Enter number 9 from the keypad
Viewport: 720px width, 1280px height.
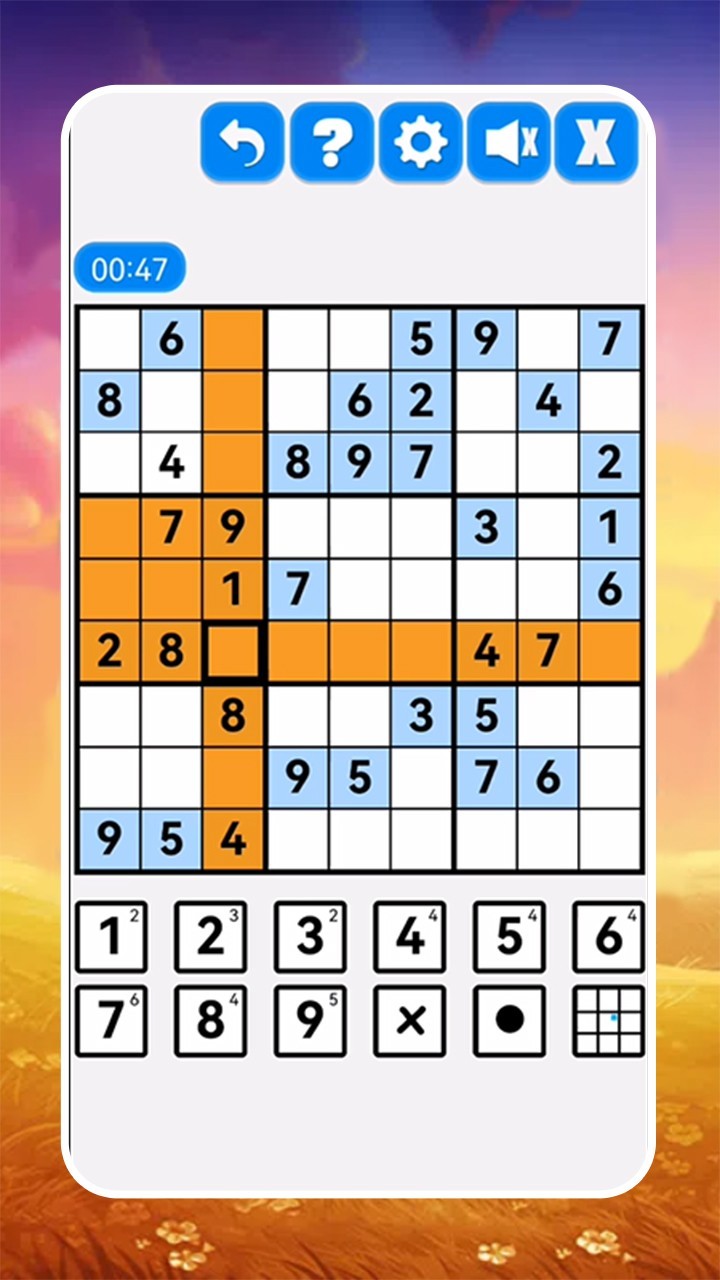pyautogui.click(x=310, y=1021)
